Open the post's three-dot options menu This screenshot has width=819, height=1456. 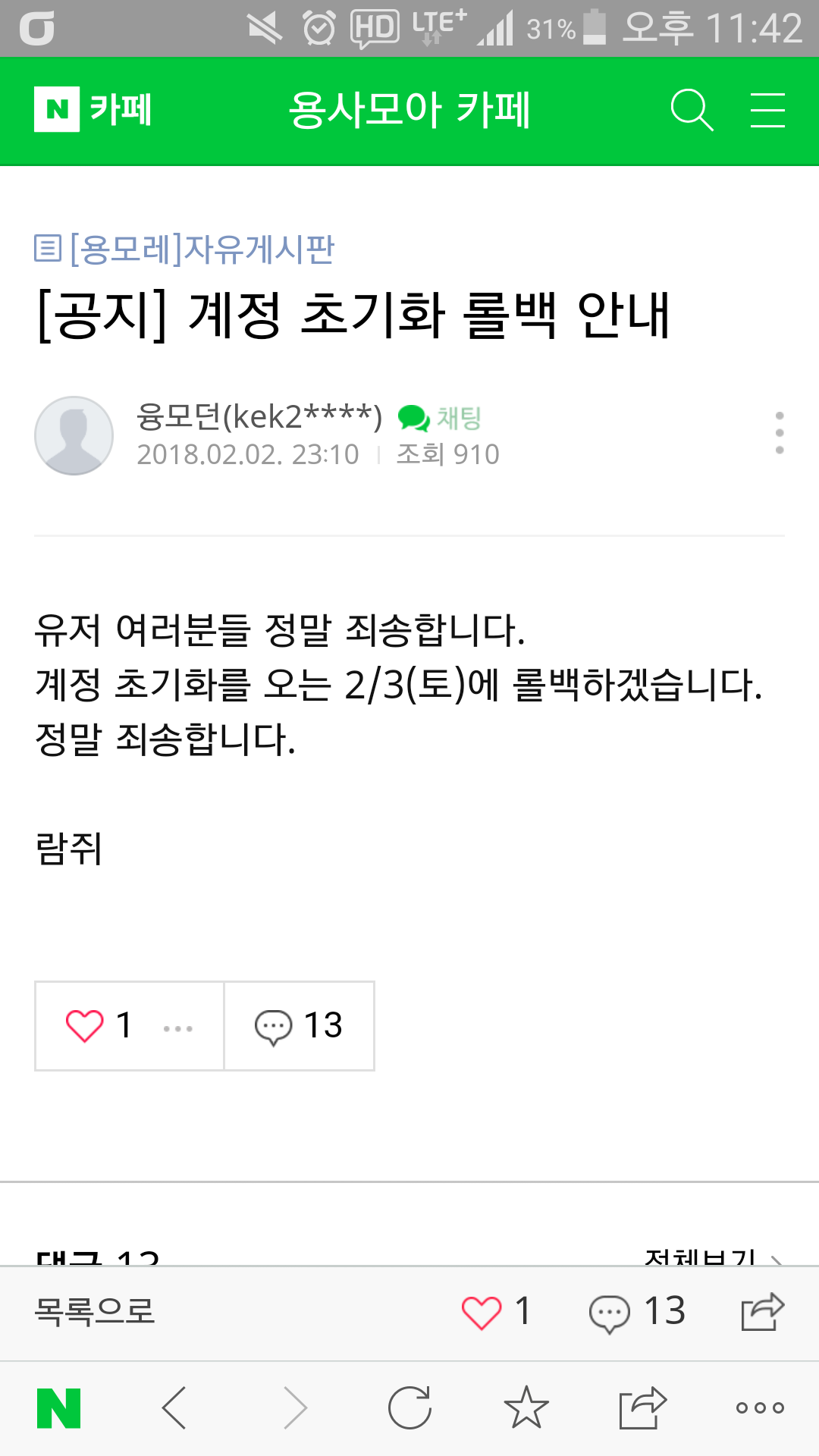(779, 433)
